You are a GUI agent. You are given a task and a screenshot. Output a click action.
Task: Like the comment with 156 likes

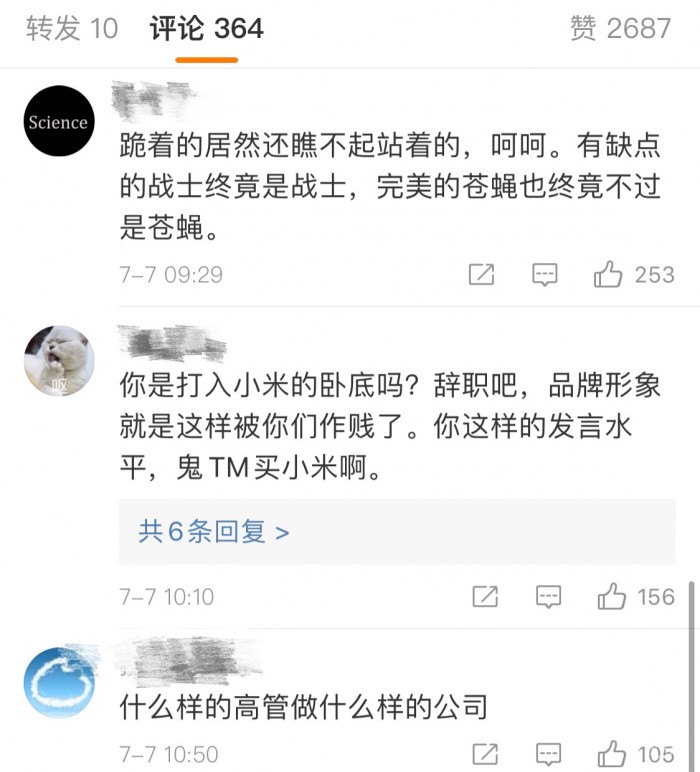[x=611, y=597]
